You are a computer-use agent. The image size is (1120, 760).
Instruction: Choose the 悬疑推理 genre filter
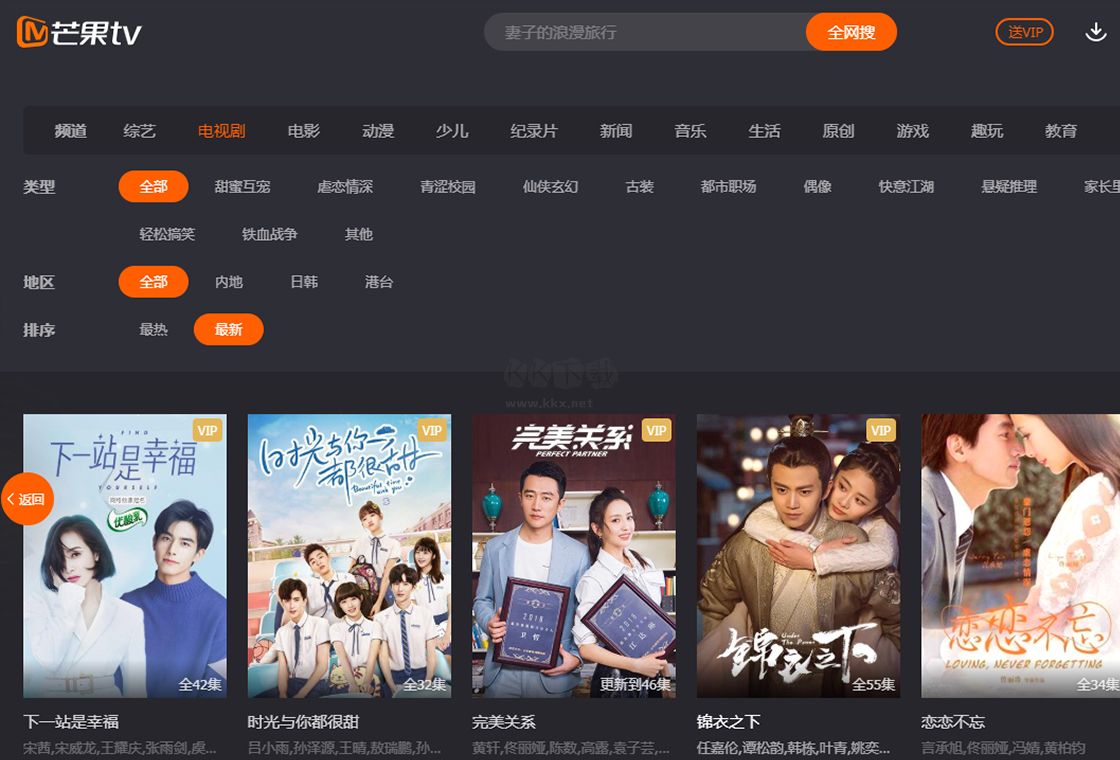[1009, 187]
